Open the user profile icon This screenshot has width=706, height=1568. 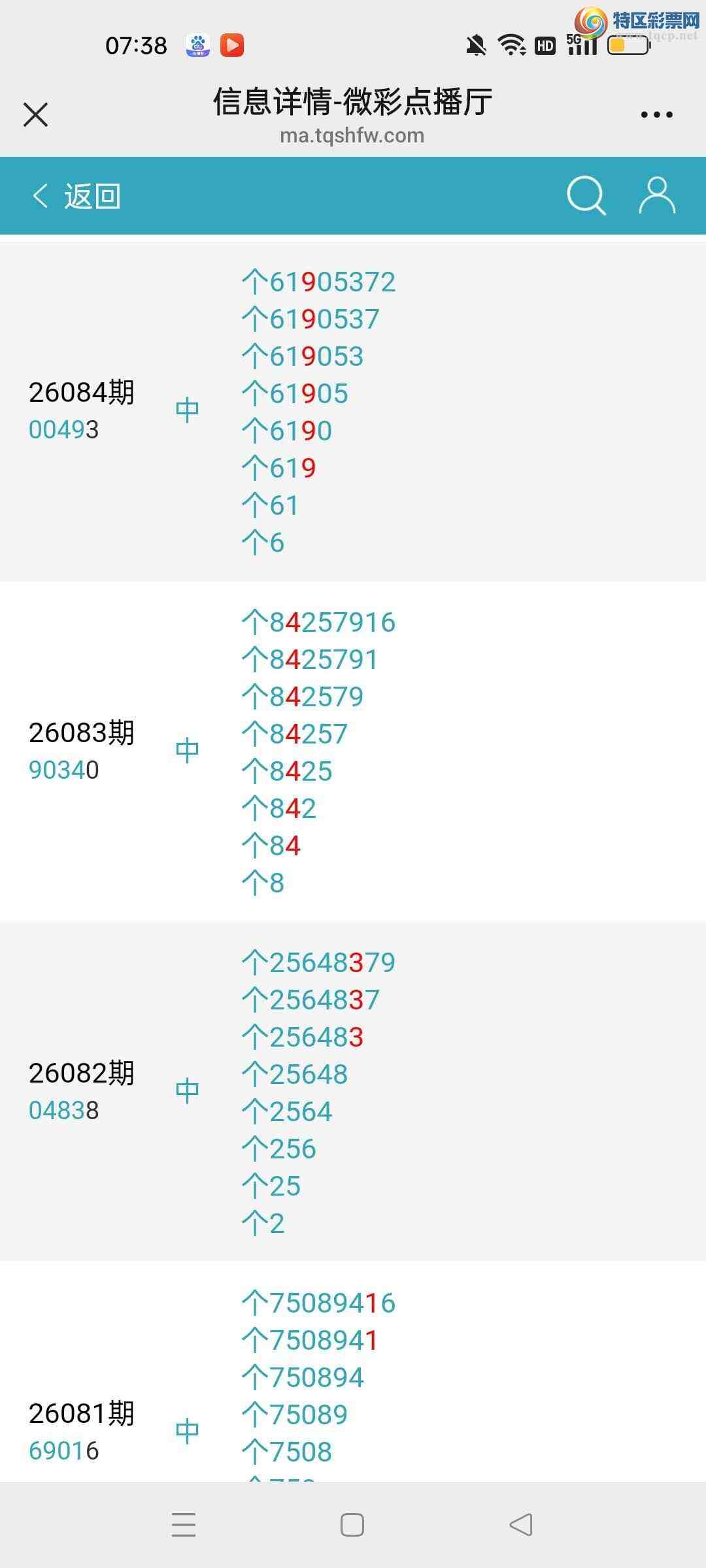(656, 195)
